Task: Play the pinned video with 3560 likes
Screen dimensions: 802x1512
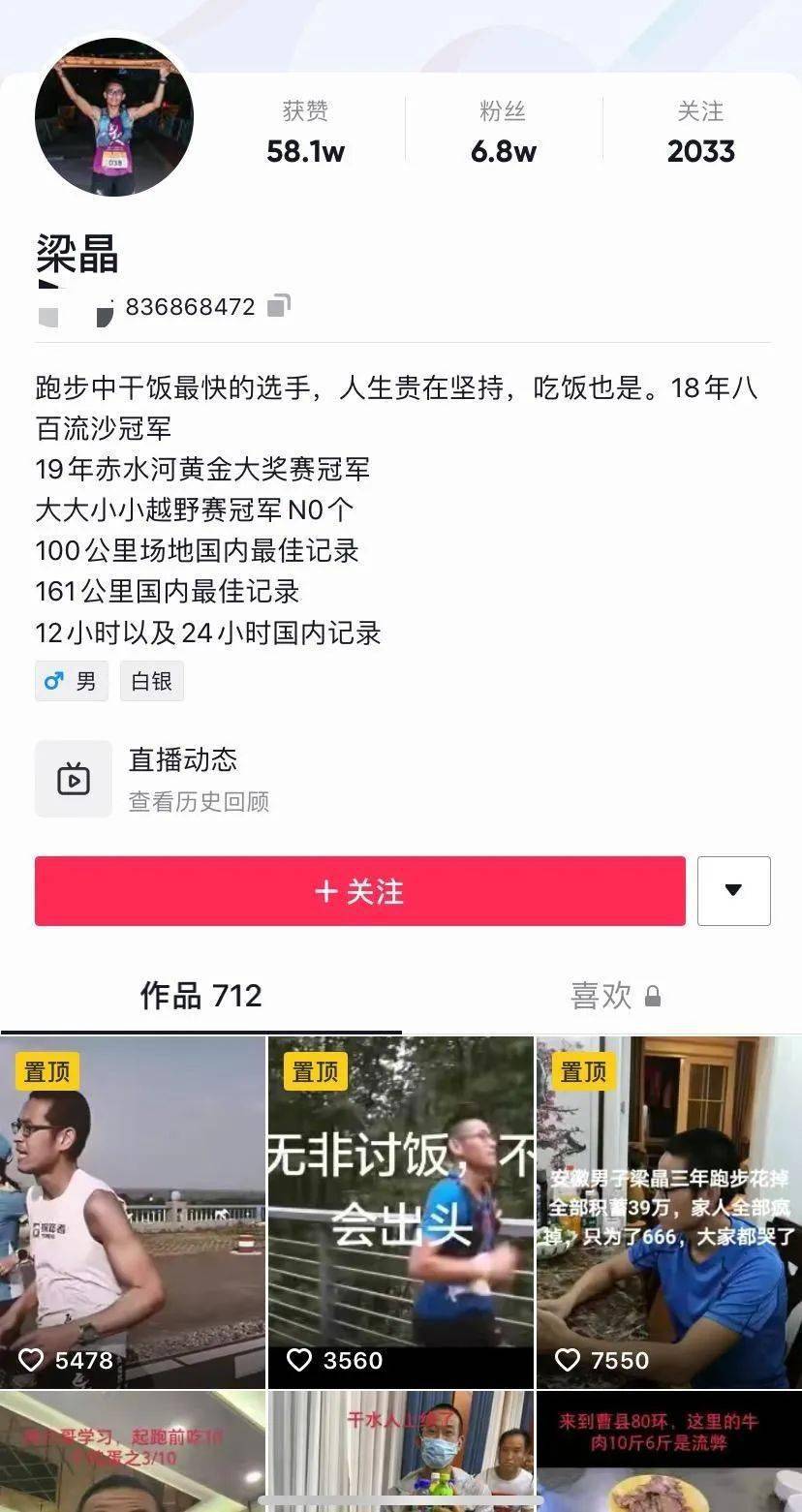Action: click(400, 1211)
